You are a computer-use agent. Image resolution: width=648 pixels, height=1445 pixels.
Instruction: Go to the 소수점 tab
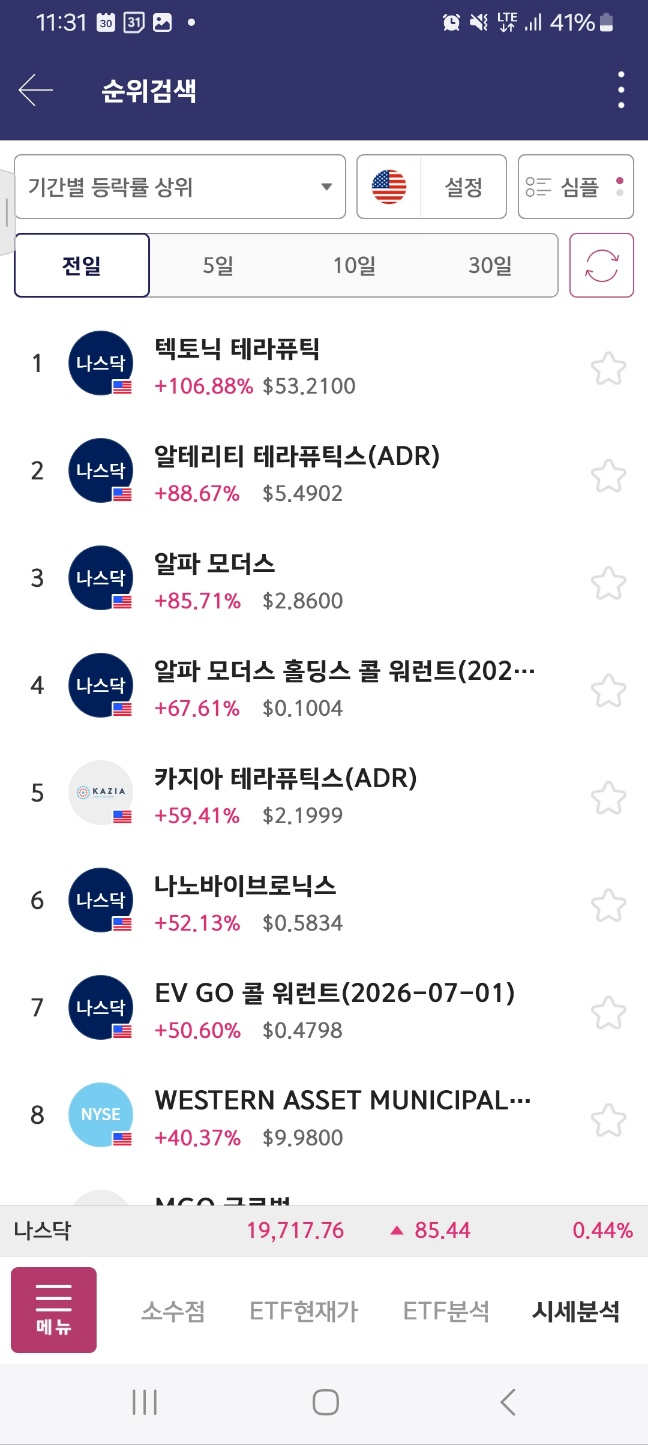tap(173, 1311)
